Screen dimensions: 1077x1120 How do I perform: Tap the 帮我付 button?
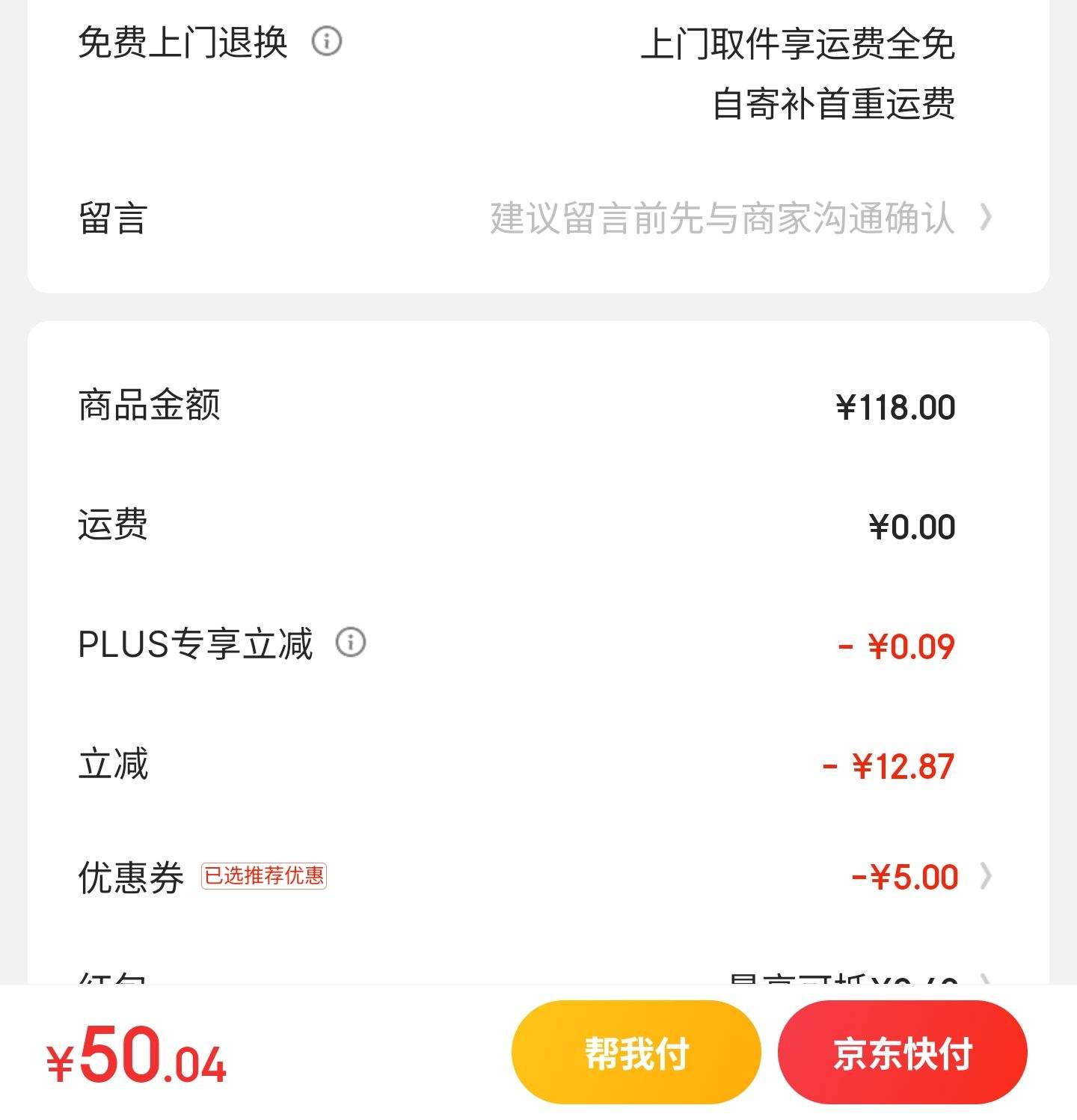636,1053
